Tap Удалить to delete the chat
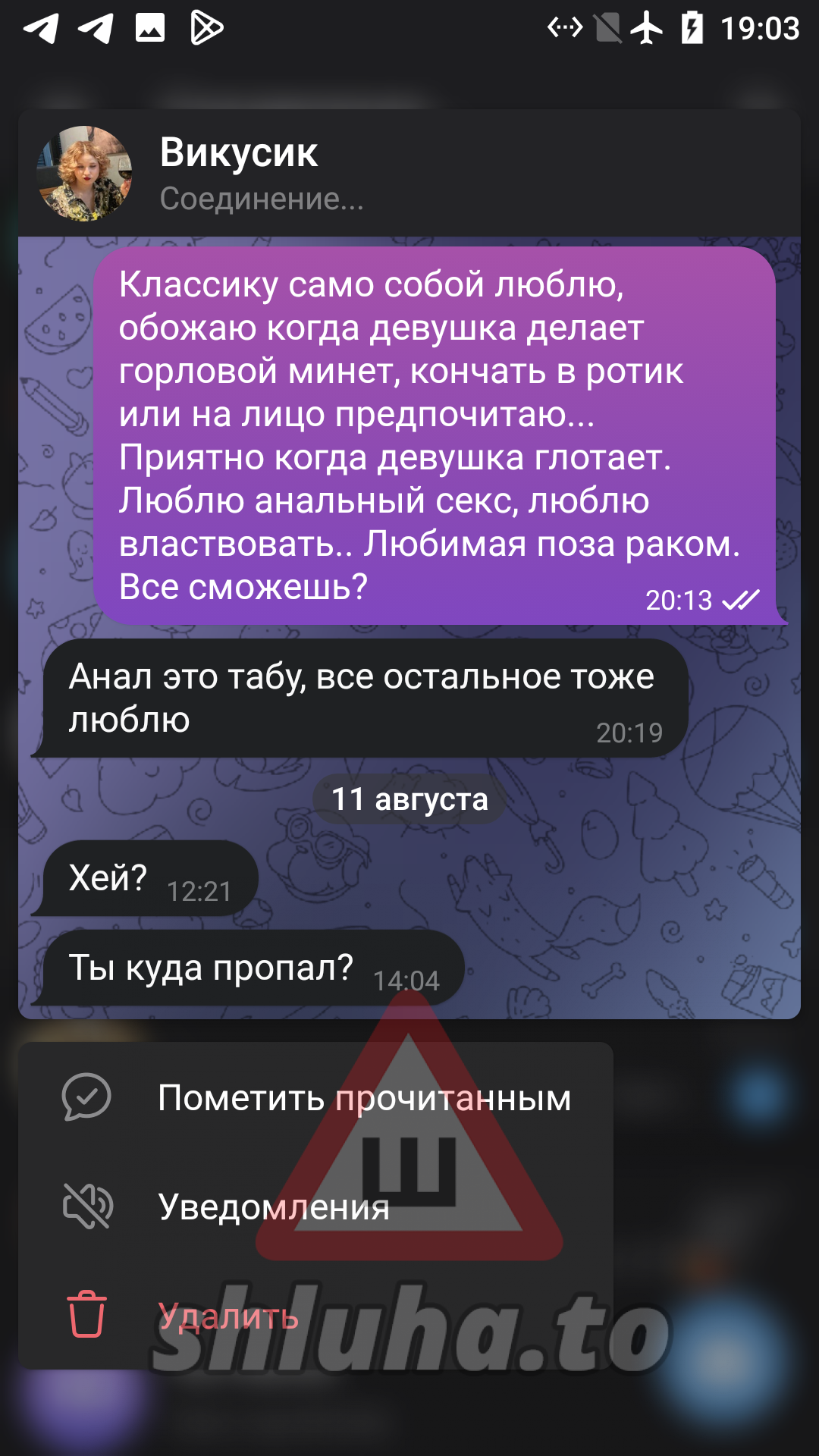 click(227, 1316)
